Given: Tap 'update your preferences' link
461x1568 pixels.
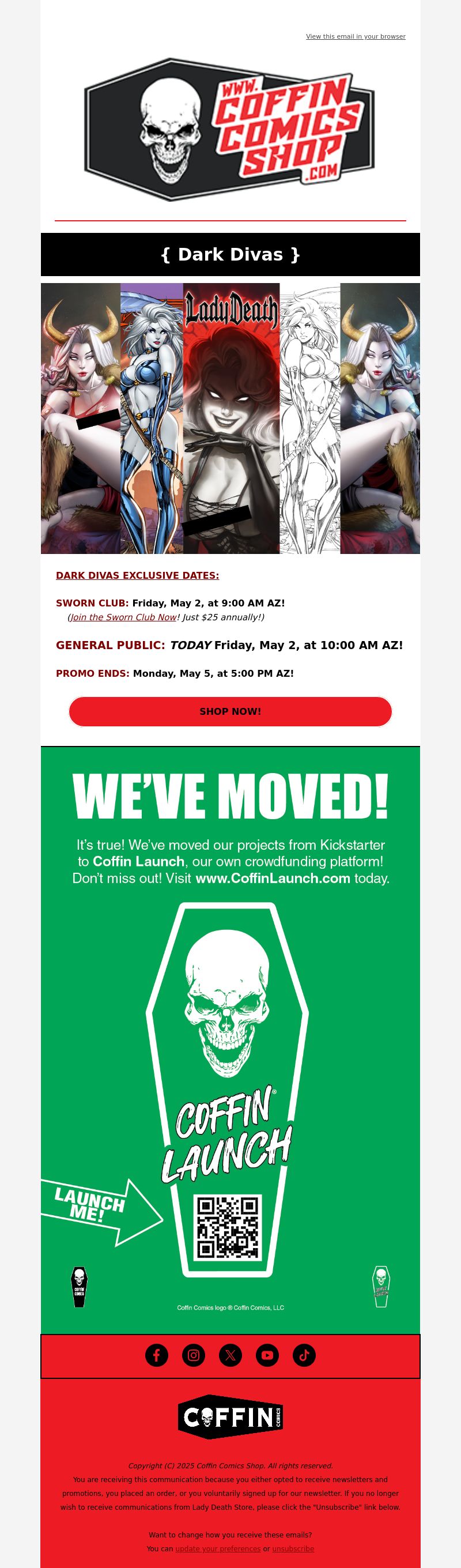Looking at the screenshot, I should 218,1548.
